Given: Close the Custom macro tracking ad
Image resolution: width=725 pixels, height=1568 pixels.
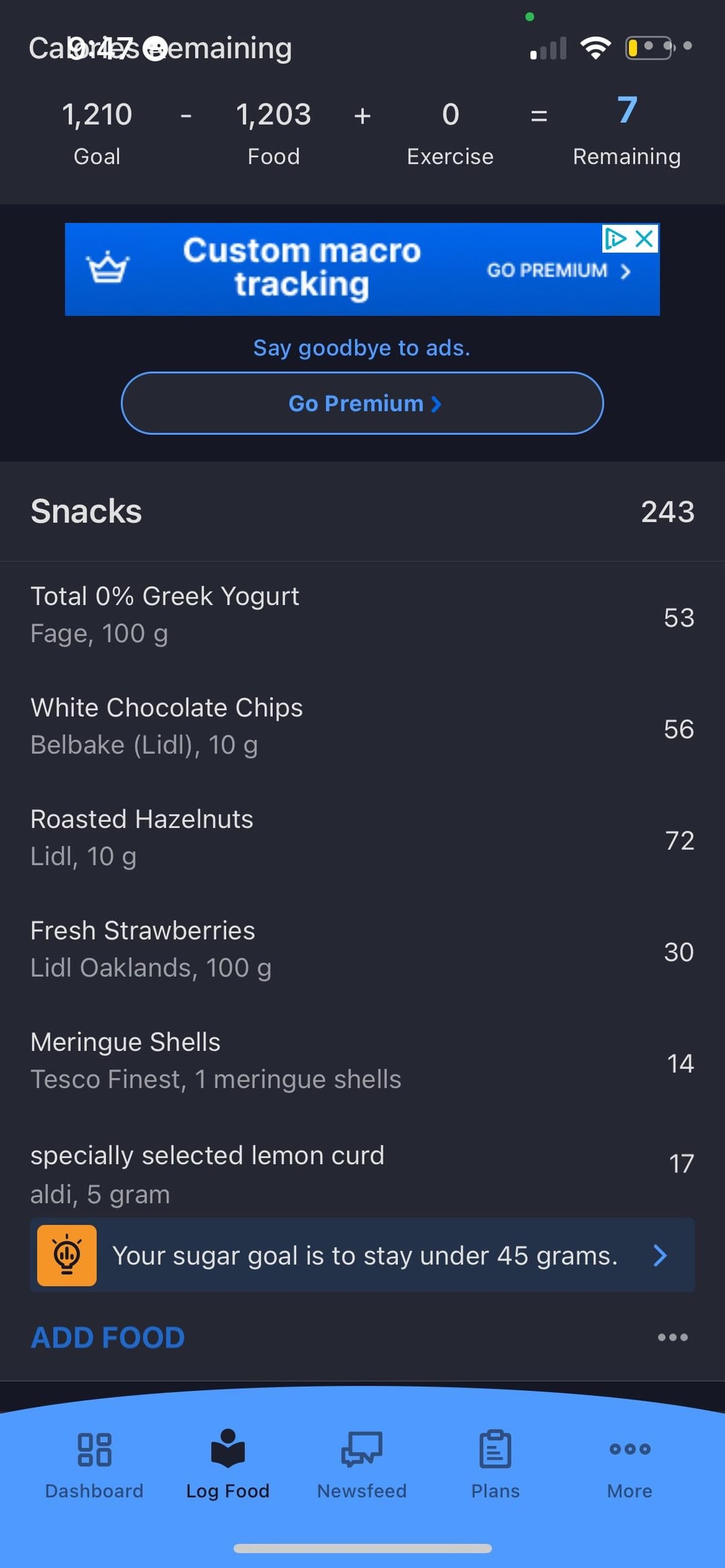Looking at the screenshot, I should pyautogui.click(x=644, y=239).
